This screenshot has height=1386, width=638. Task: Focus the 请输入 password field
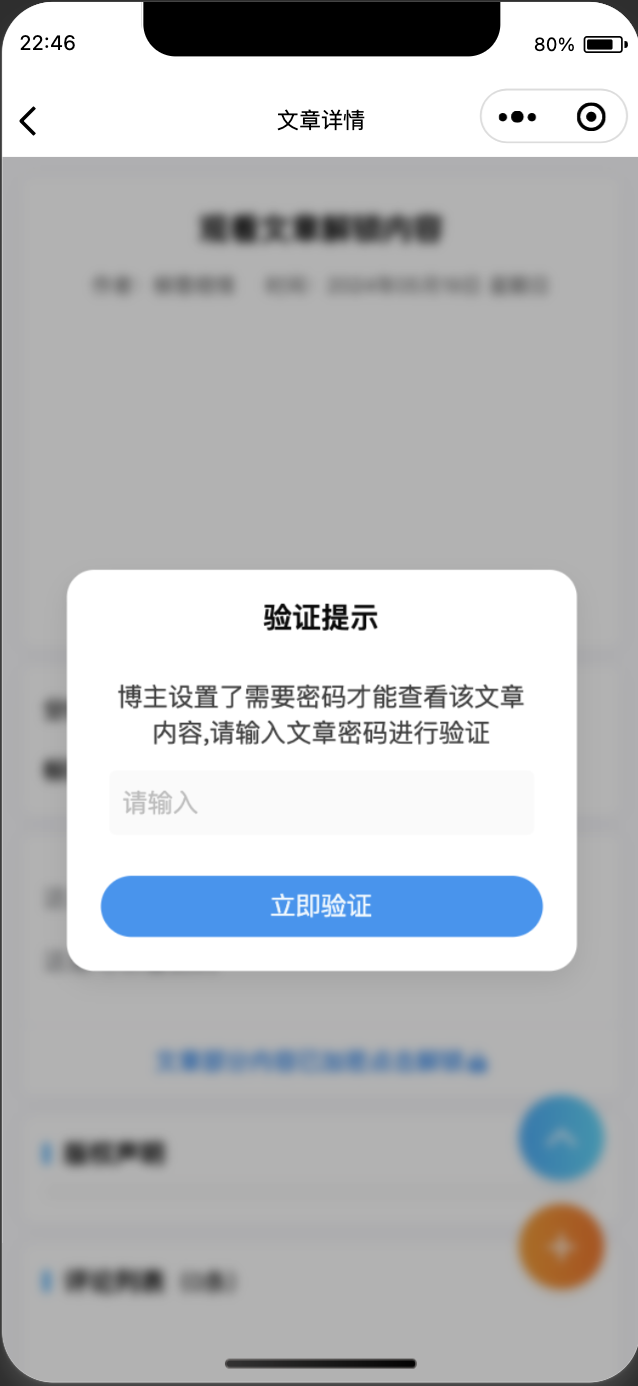(x=321, y=802)
